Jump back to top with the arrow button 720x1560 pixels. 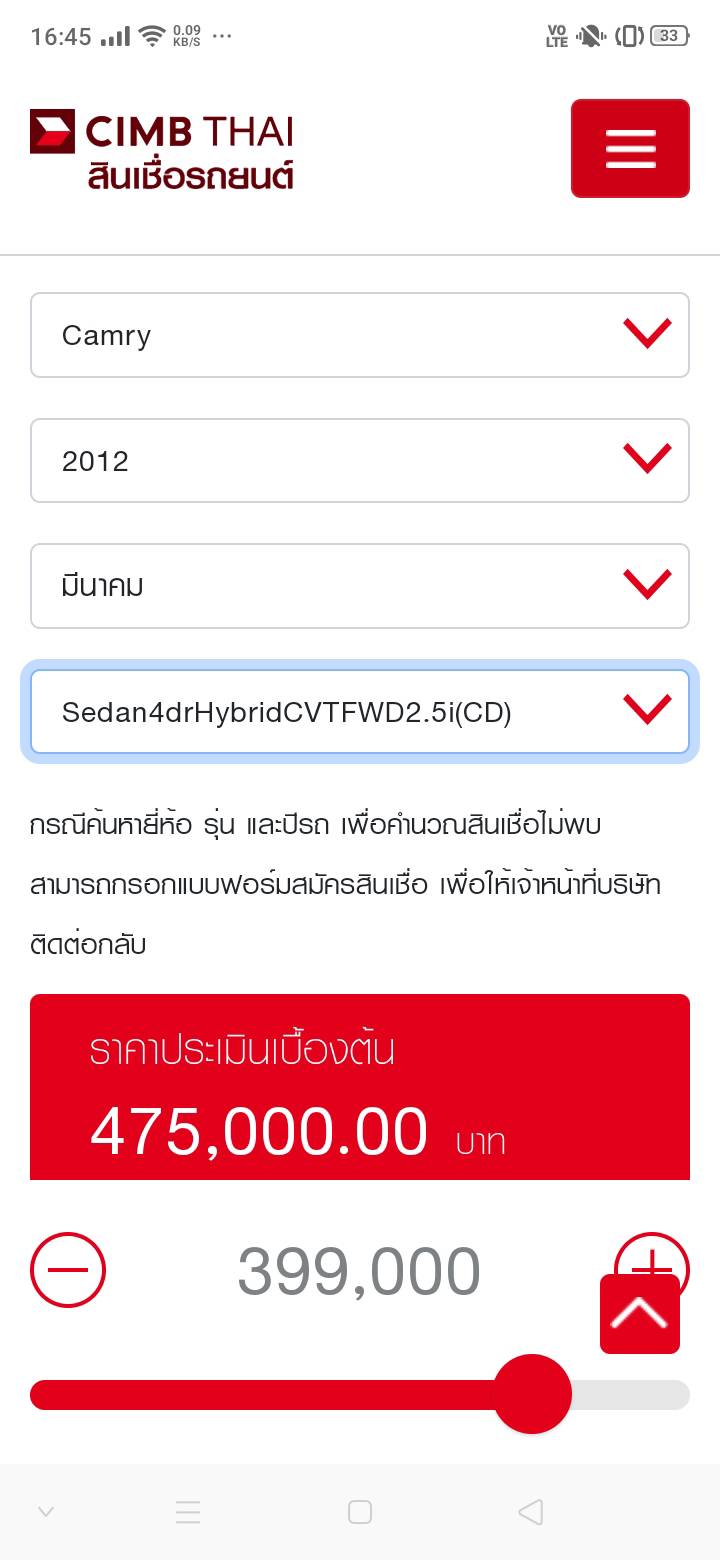[640, 1314]
